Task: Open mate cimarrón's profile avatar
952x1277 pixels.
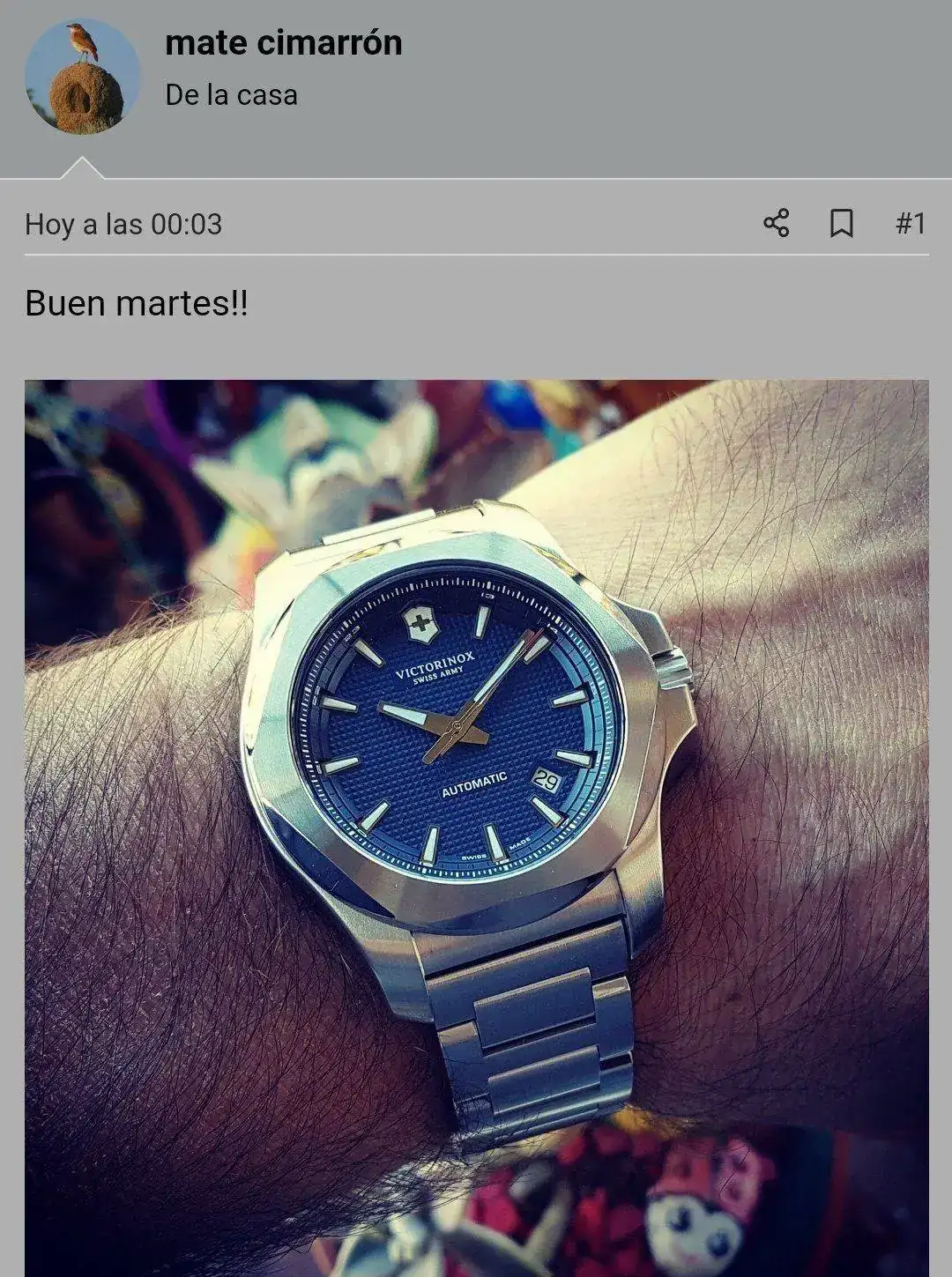Action: pyautogui.click(x=82, y=78)
